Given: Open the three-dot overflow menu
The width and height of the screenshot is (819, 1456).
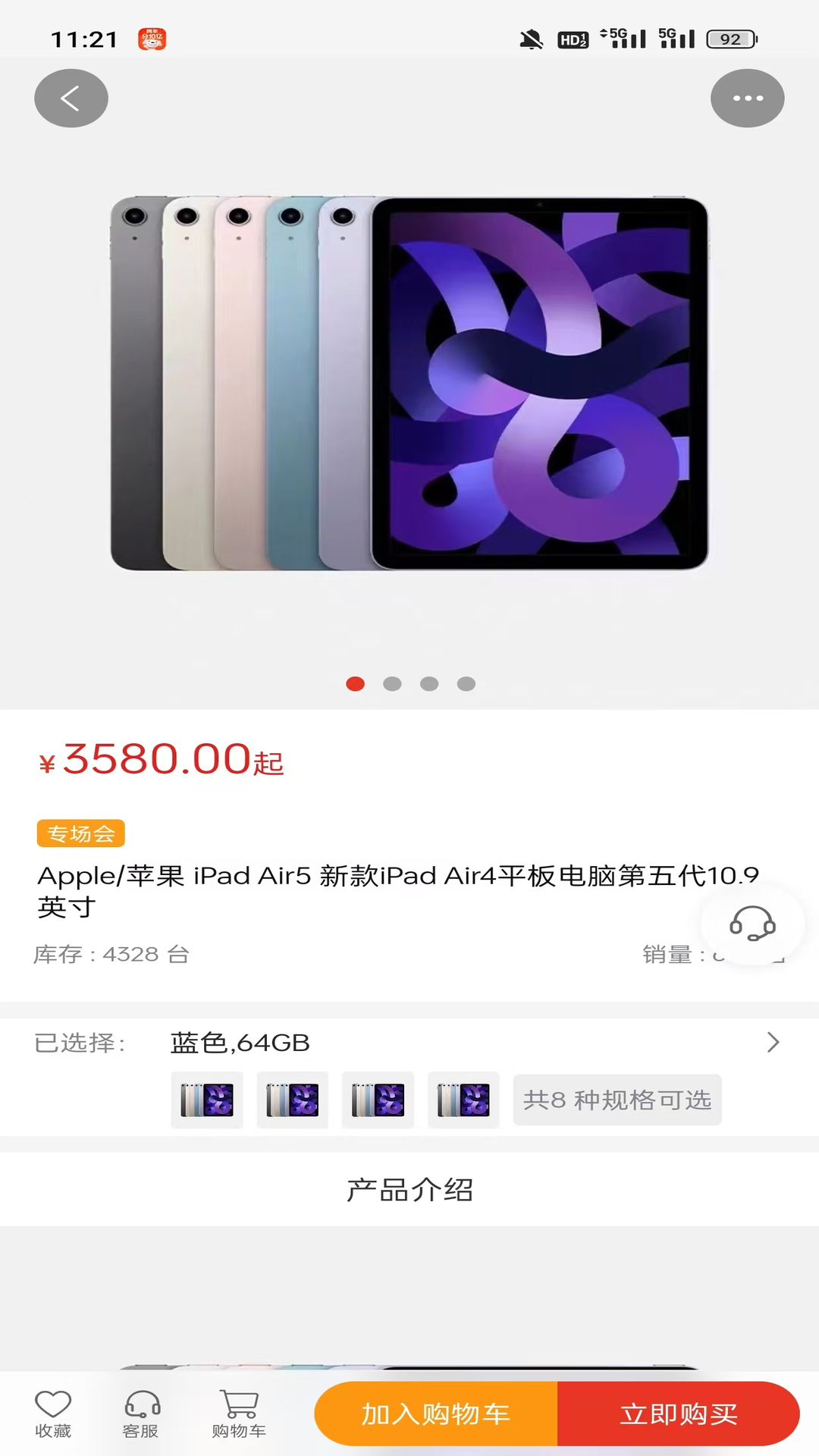Looking at the screenshot, I should [747, 99].
